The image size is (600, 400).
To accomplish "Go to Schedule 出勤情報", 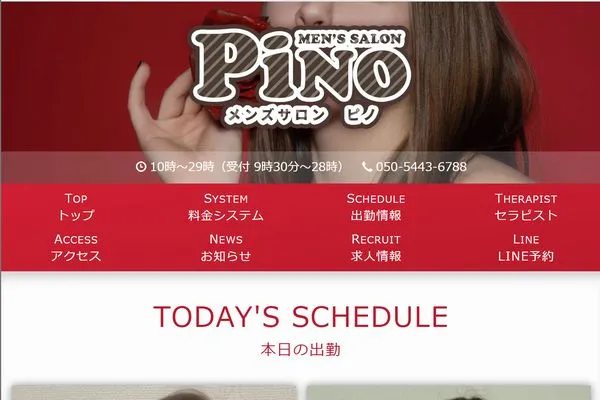I will tap(376, 207).
